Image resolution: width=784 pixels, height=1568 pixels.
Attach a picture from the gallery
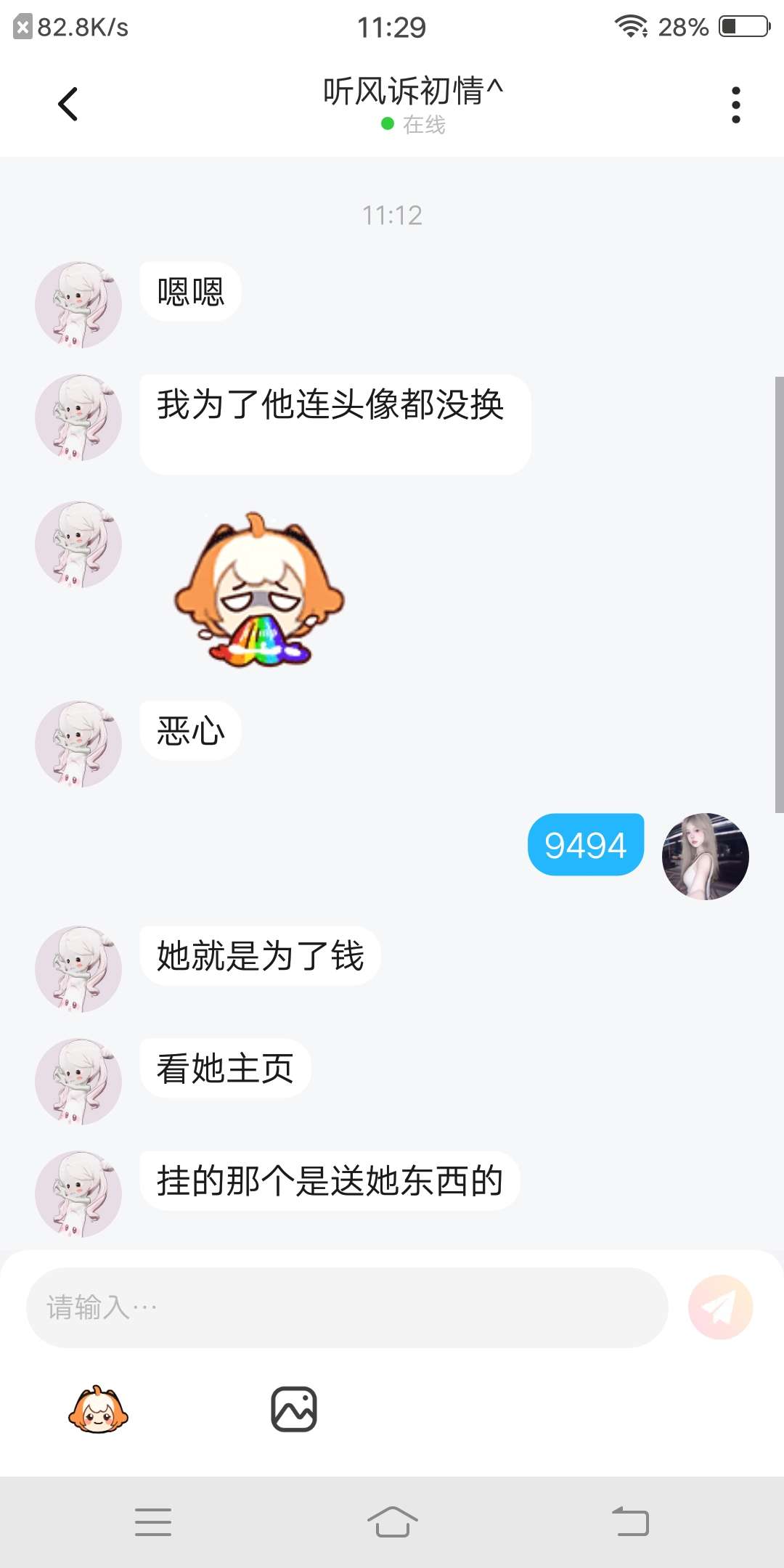click(x=294, y=1409)
